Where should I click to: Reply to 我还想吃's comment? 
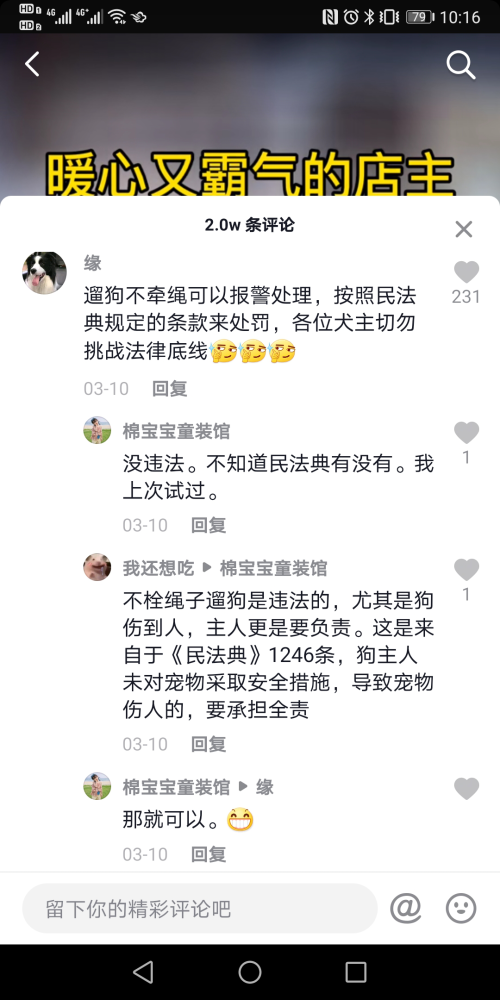(x=209, y=744)
